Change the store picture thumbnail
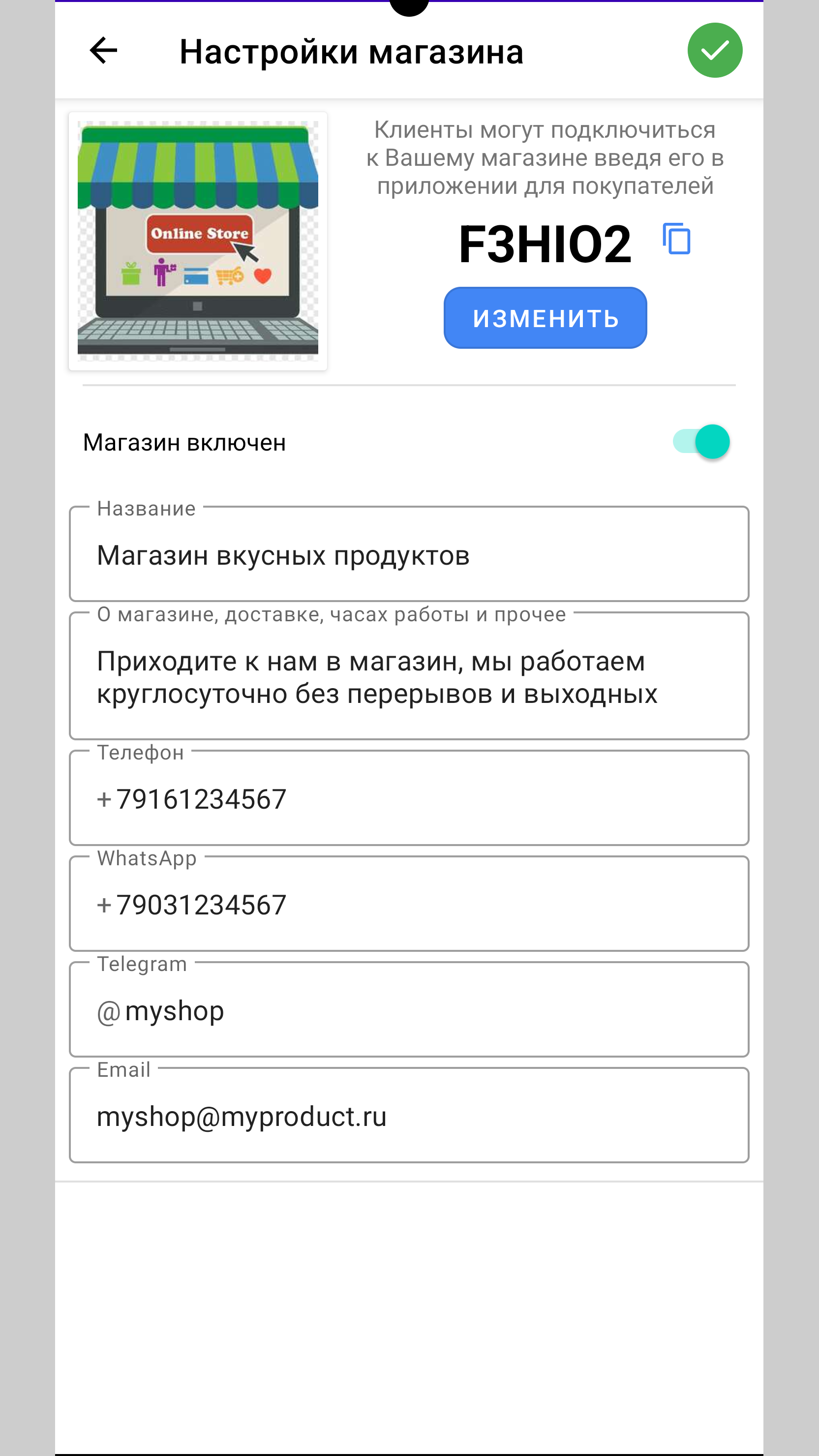Viewport: 819px width, 1456px height. pyautogui.click(x=198, y=242)
